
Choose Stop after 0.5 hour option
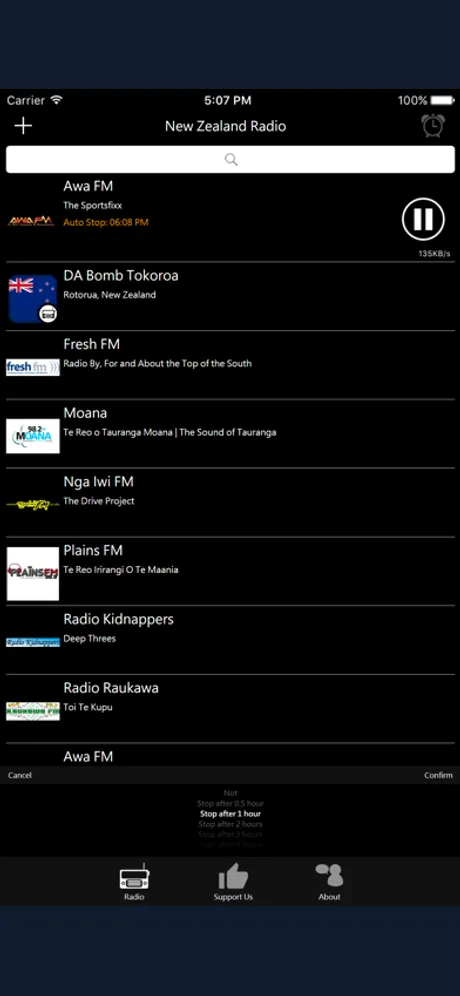[x=230, y=804]
